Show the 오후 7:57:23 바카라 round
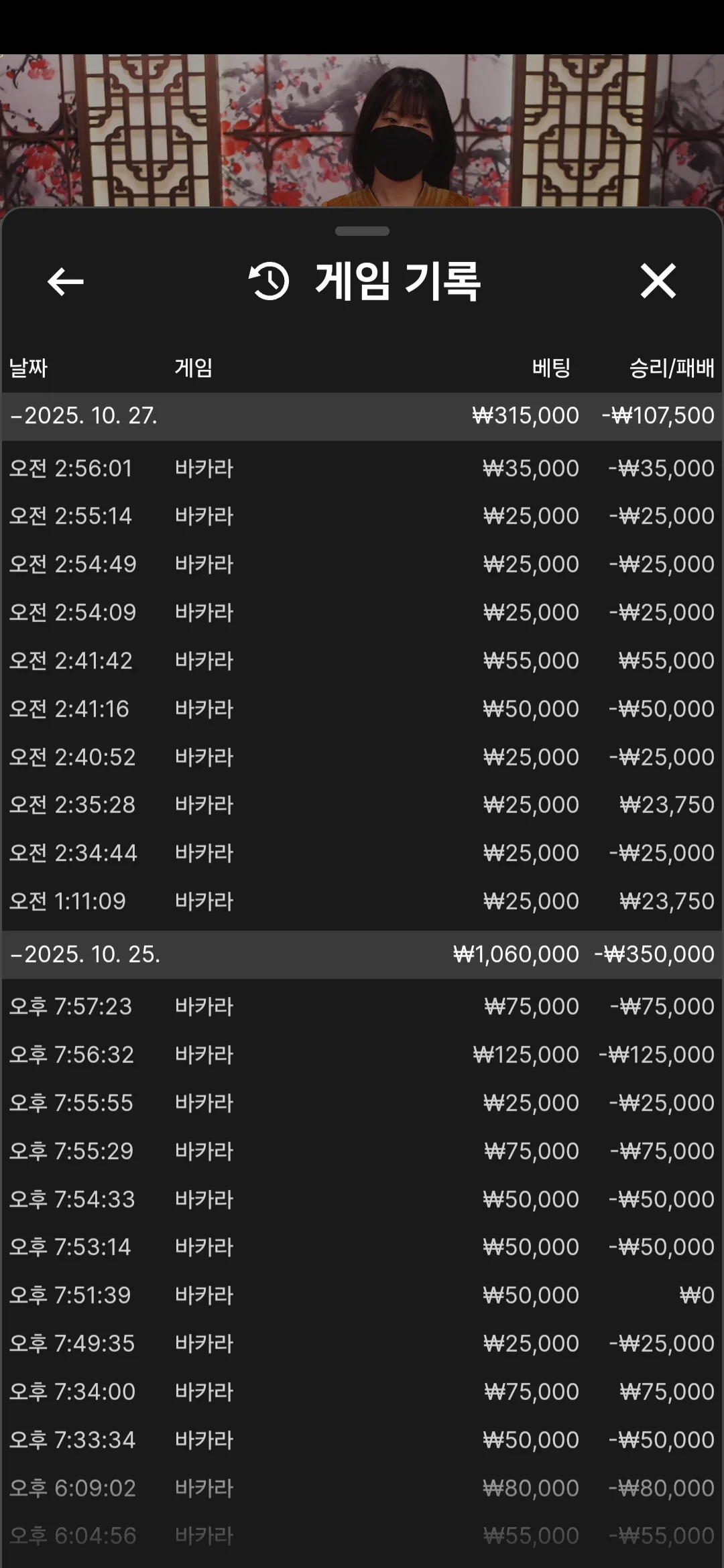Viewport: 724px width, 1568px height. 362,1006
